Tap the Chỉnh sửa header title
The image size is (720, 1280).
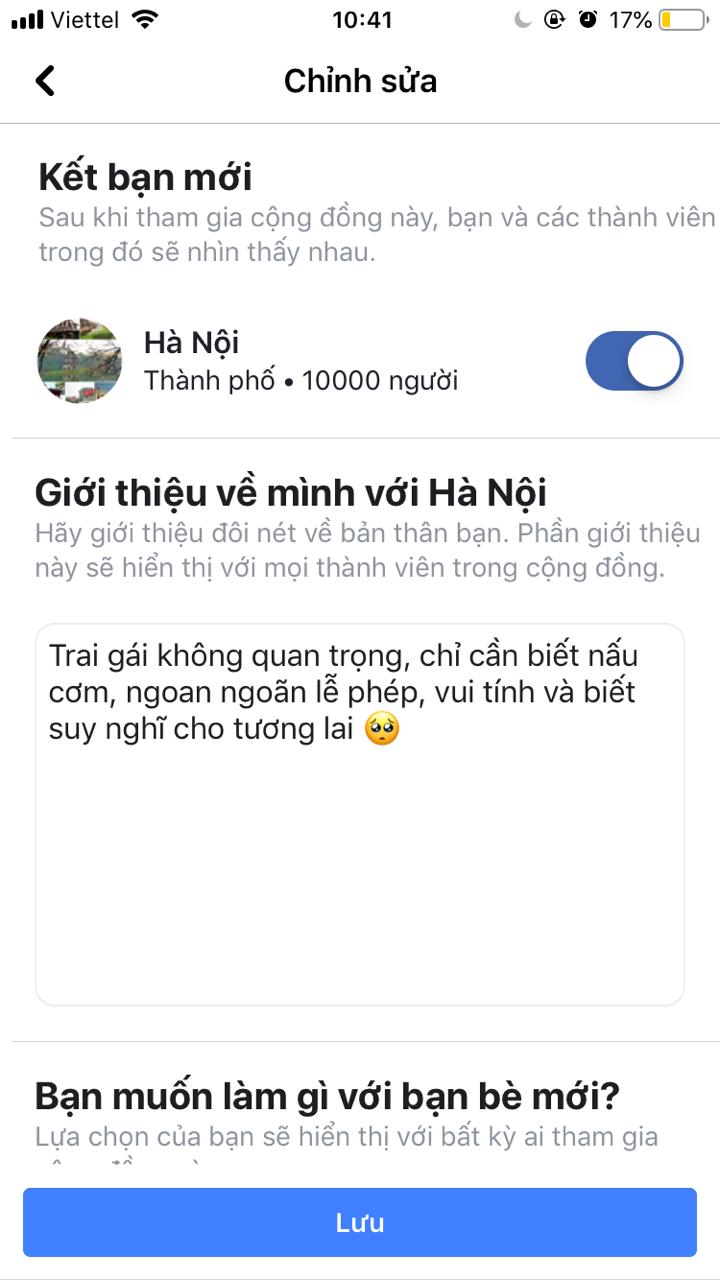pyautogui.click(x=359, y=80)
